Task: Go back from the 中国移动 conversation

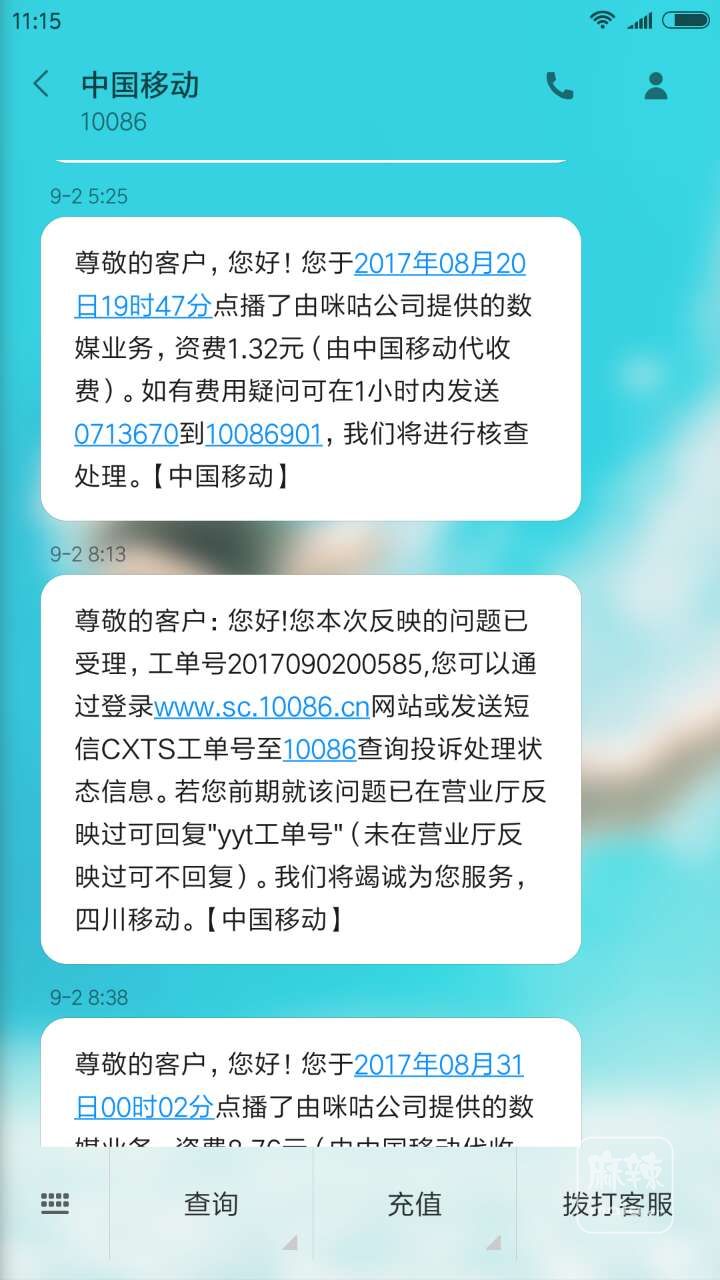Action: [x=41, y=84]
